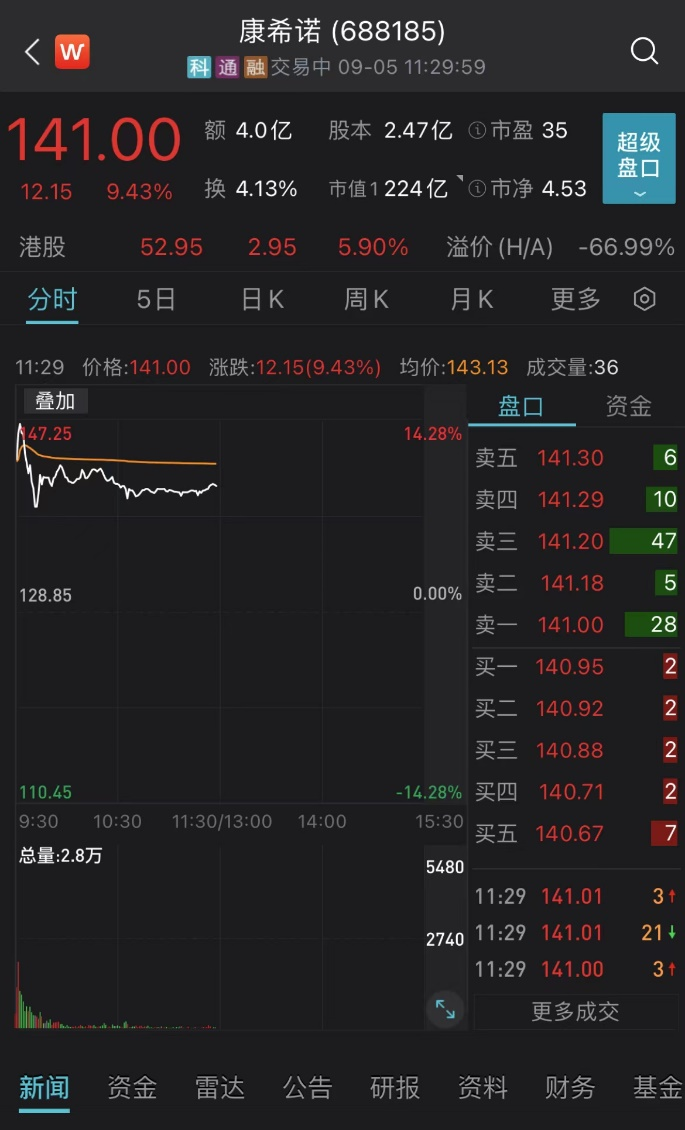
Task: View 更多成交 trade details
Action: click(x=575, y=1011)
